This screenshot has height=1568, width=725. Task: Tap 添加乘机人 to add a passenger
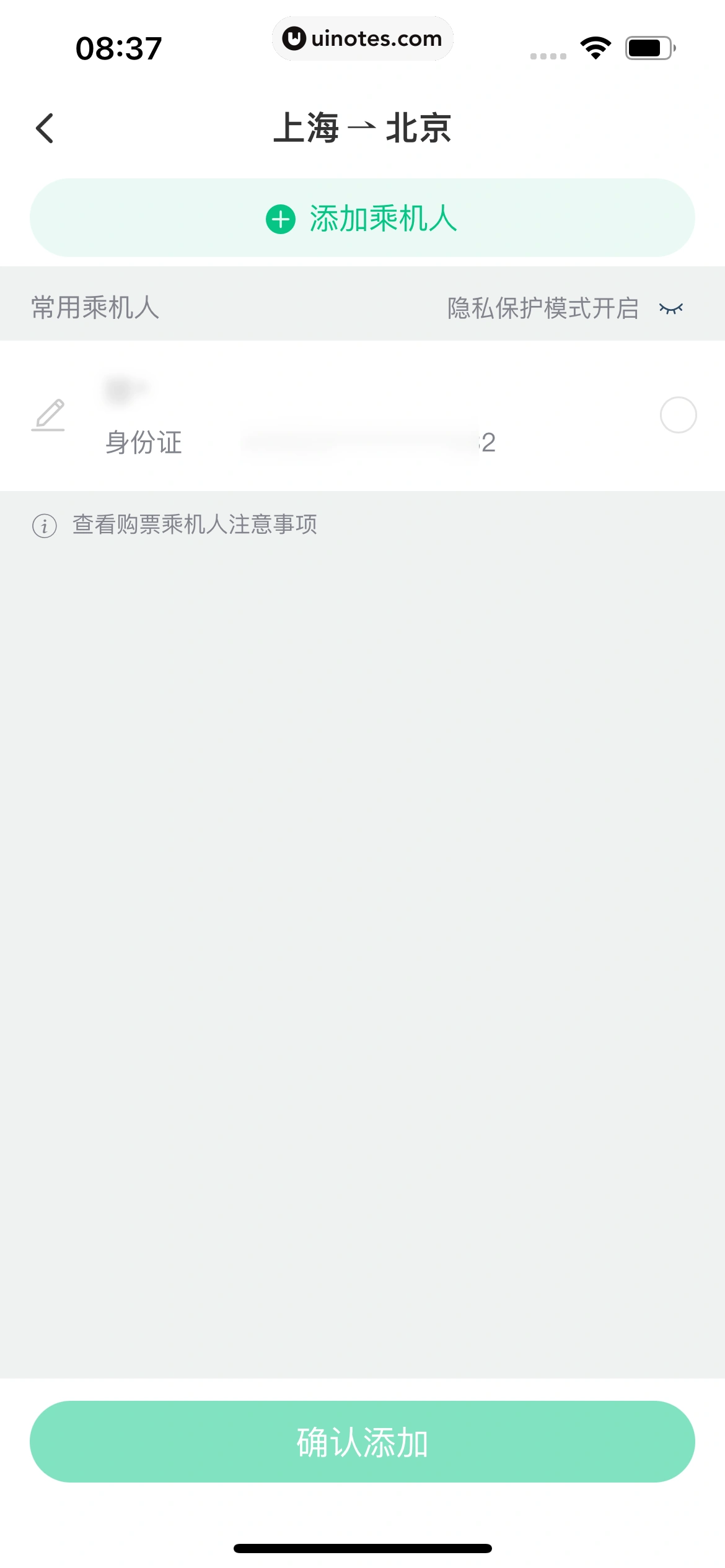(x=362, y=218)
